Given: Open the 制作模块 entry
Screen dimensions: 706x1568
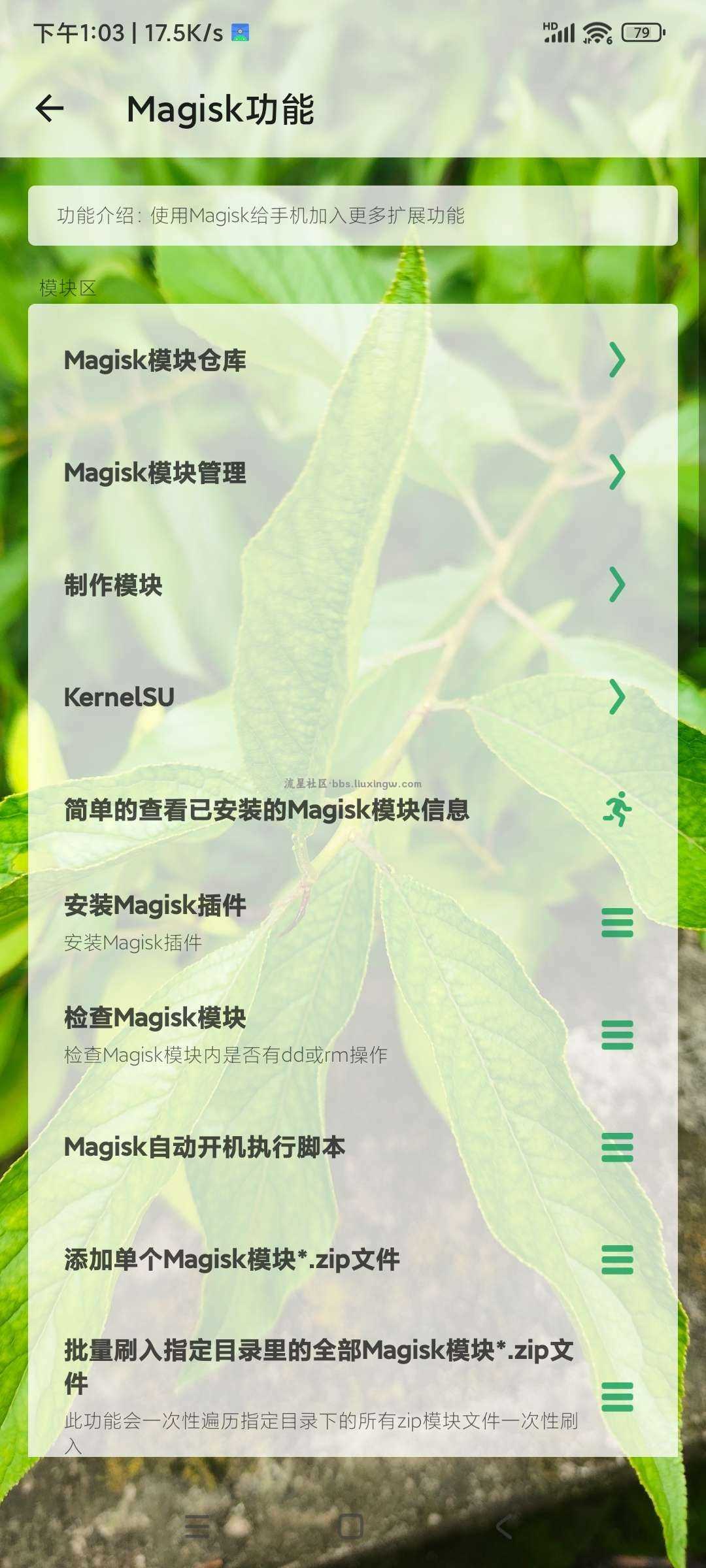Looking at the screenshot, I should (352, 585).
